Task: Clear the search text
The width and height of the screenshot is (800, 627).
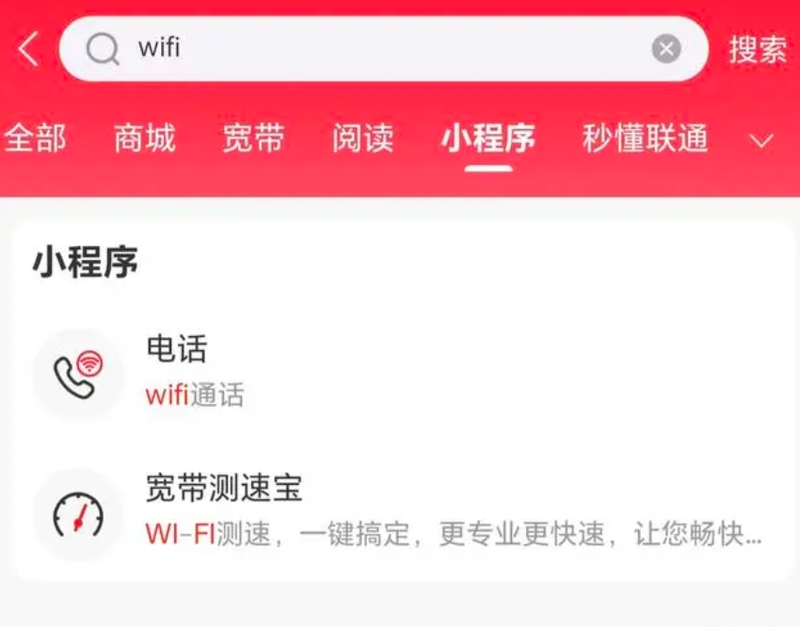Action: [x=666, y=48]
